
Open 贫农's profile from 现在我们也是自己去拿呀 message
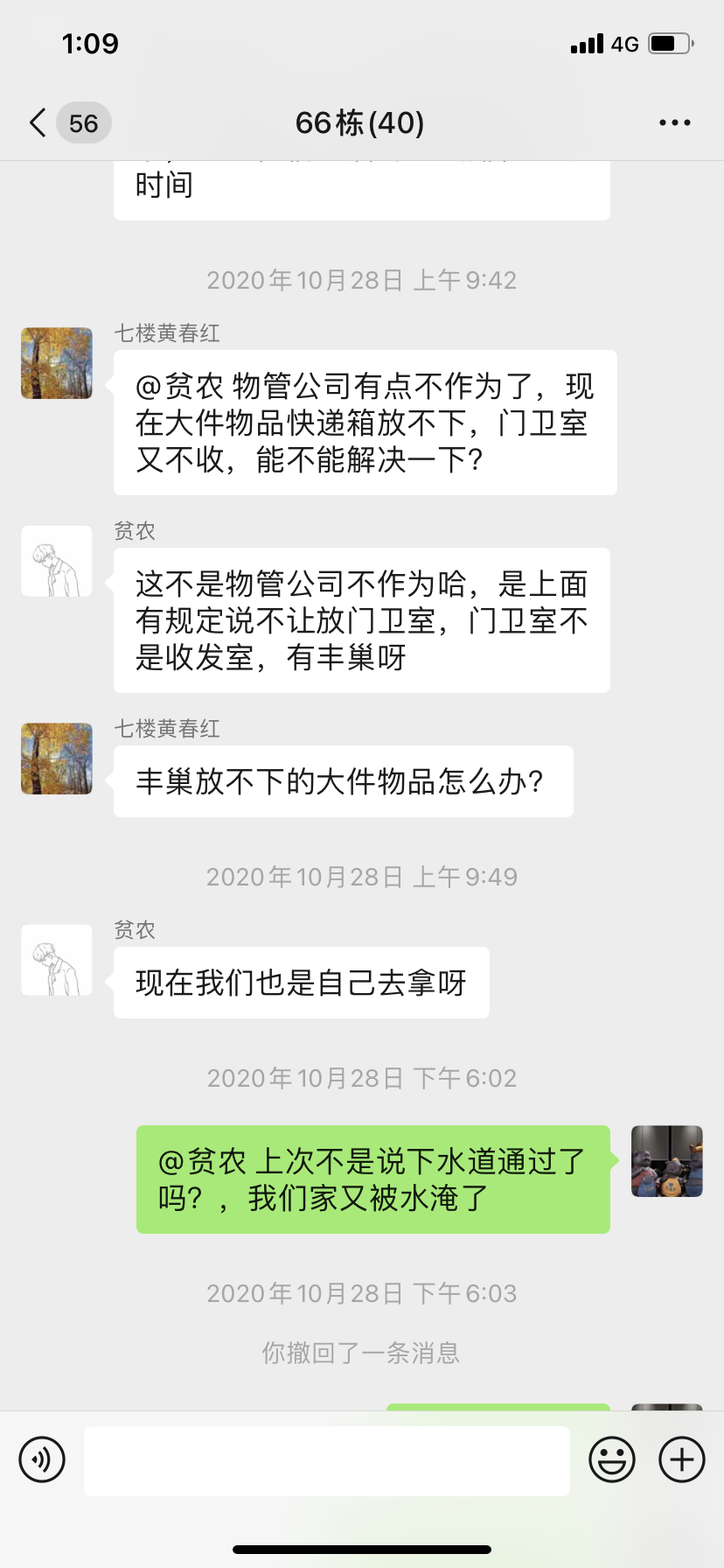(x=57, y=960)
